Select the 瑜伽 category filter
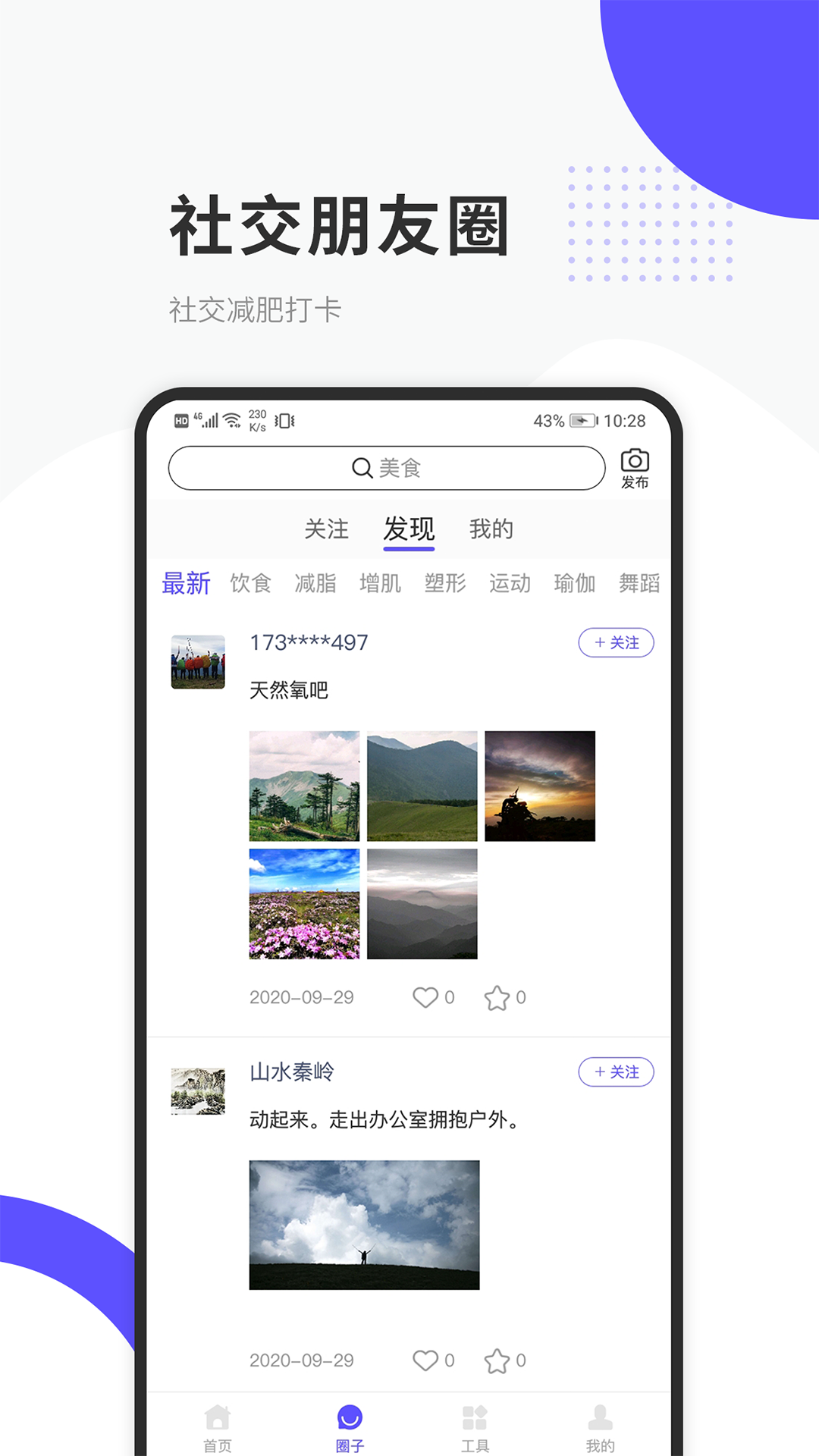Screen dimensions: 819x1456 [576, 584]
